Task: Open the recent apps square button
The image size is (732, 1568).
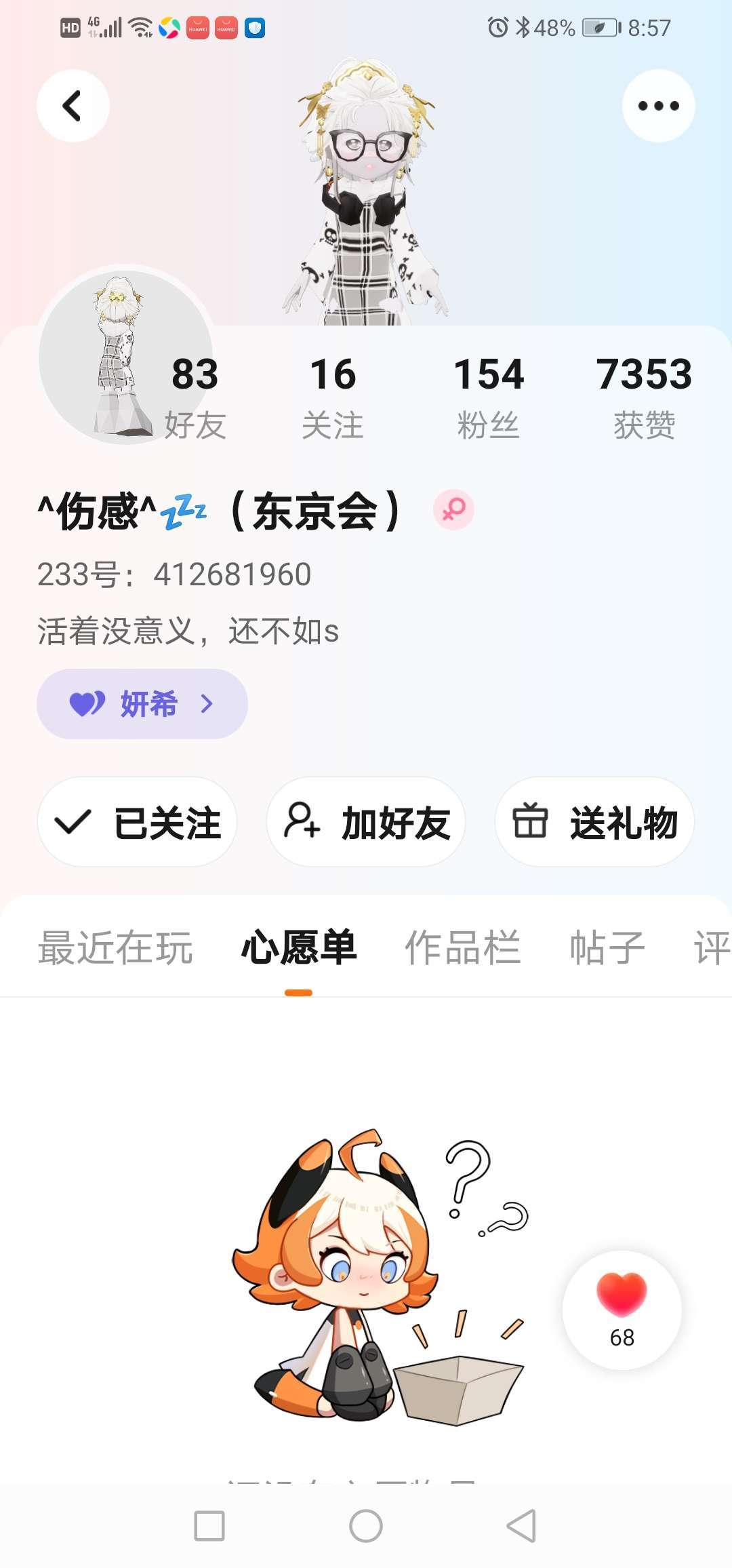Action: [x=209, y=1526]
